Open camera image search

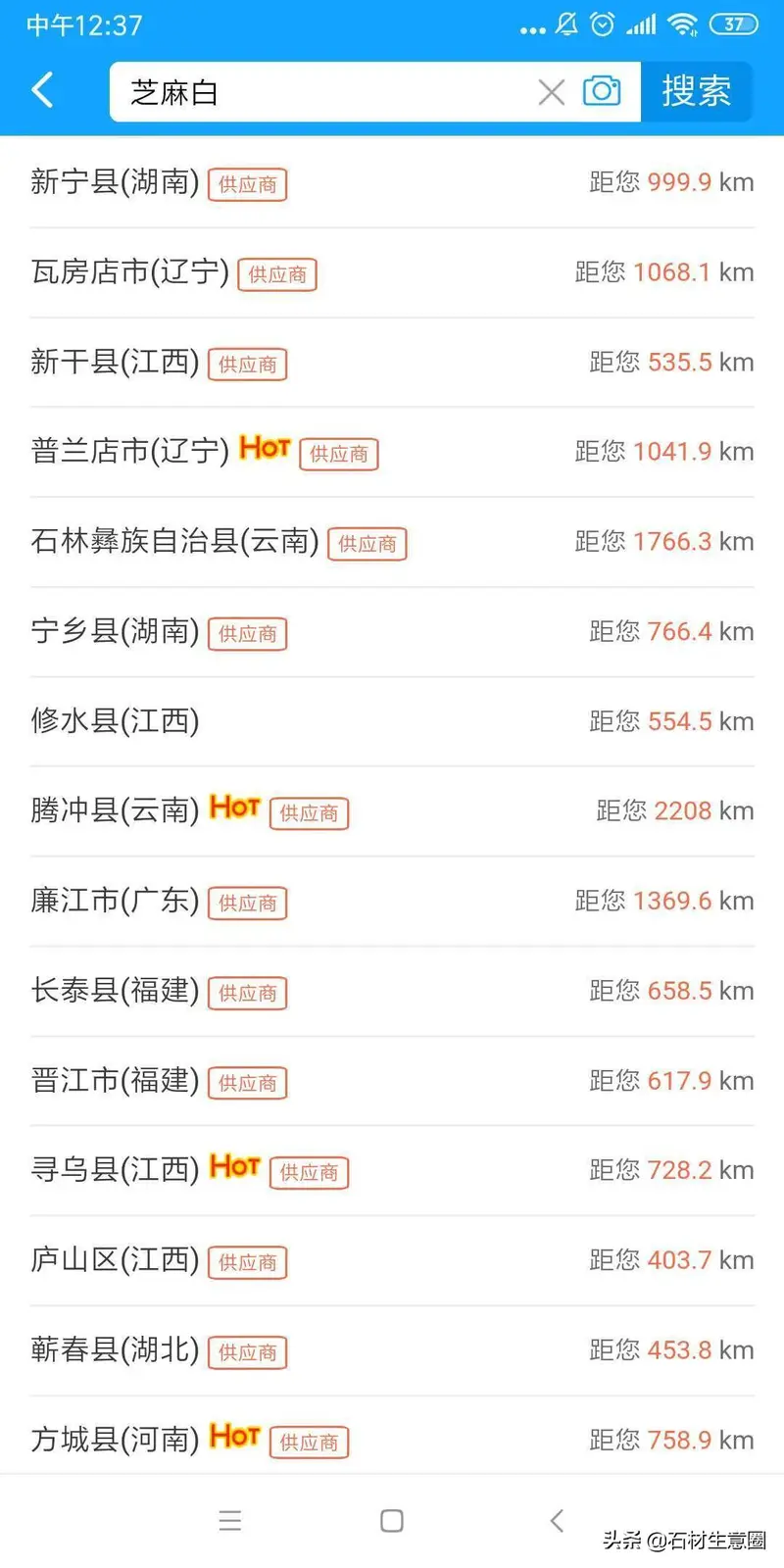(602, 91)
